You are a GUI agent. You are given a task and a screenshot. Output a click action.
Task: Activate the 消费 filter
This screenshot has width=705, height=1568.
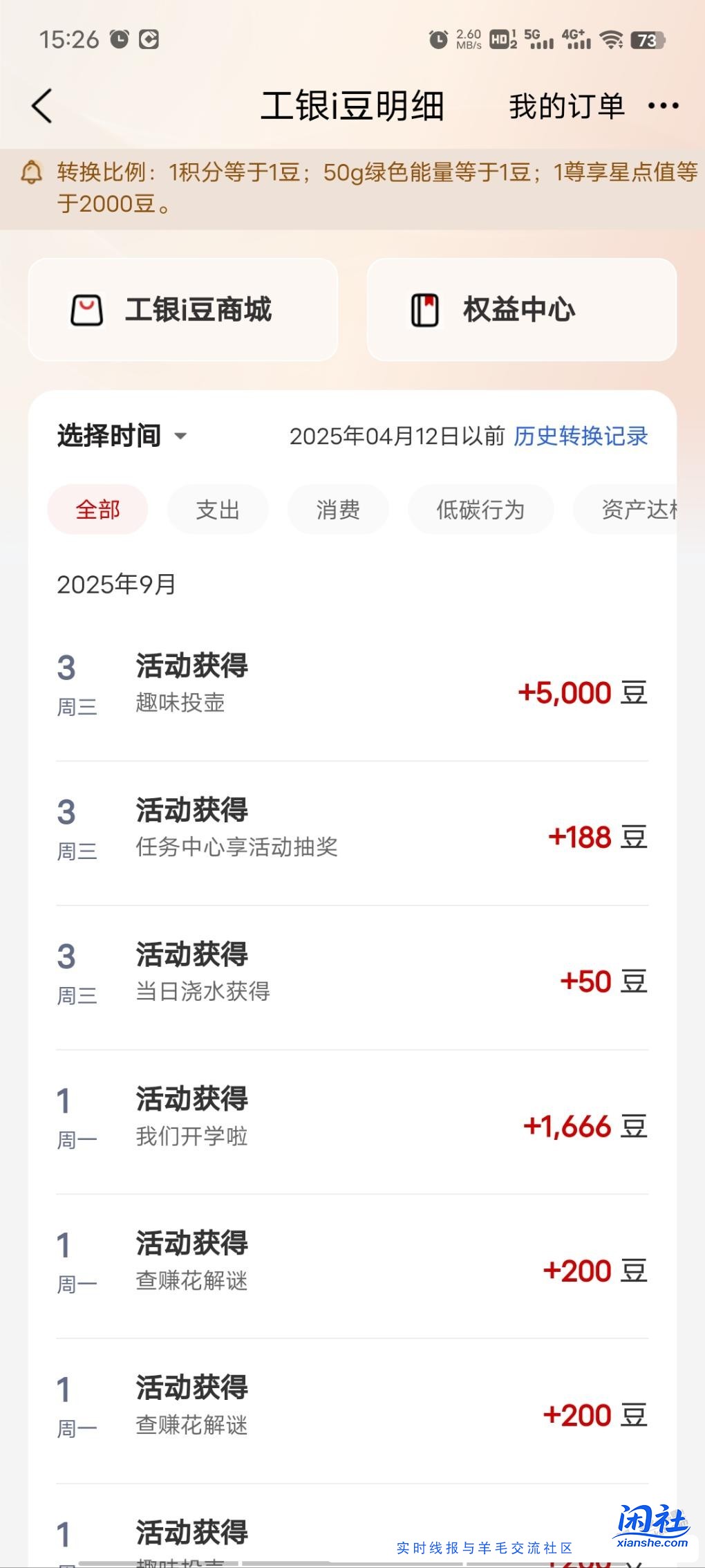pyautogui.click(x=338, y=509)
